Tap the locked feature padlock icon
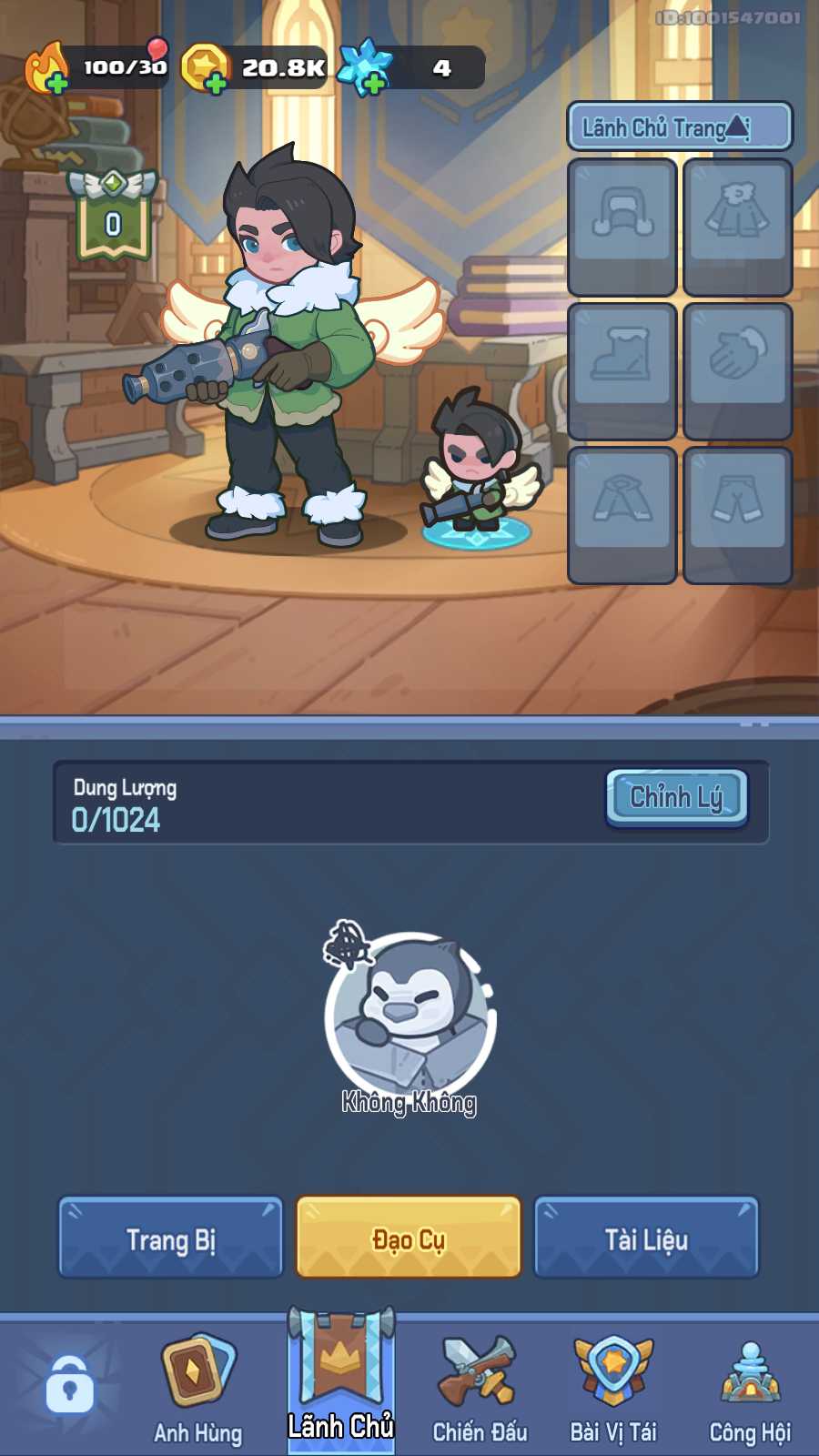Image resolution: width=819 pixels, height=1456 pixels. [69, 1385]
